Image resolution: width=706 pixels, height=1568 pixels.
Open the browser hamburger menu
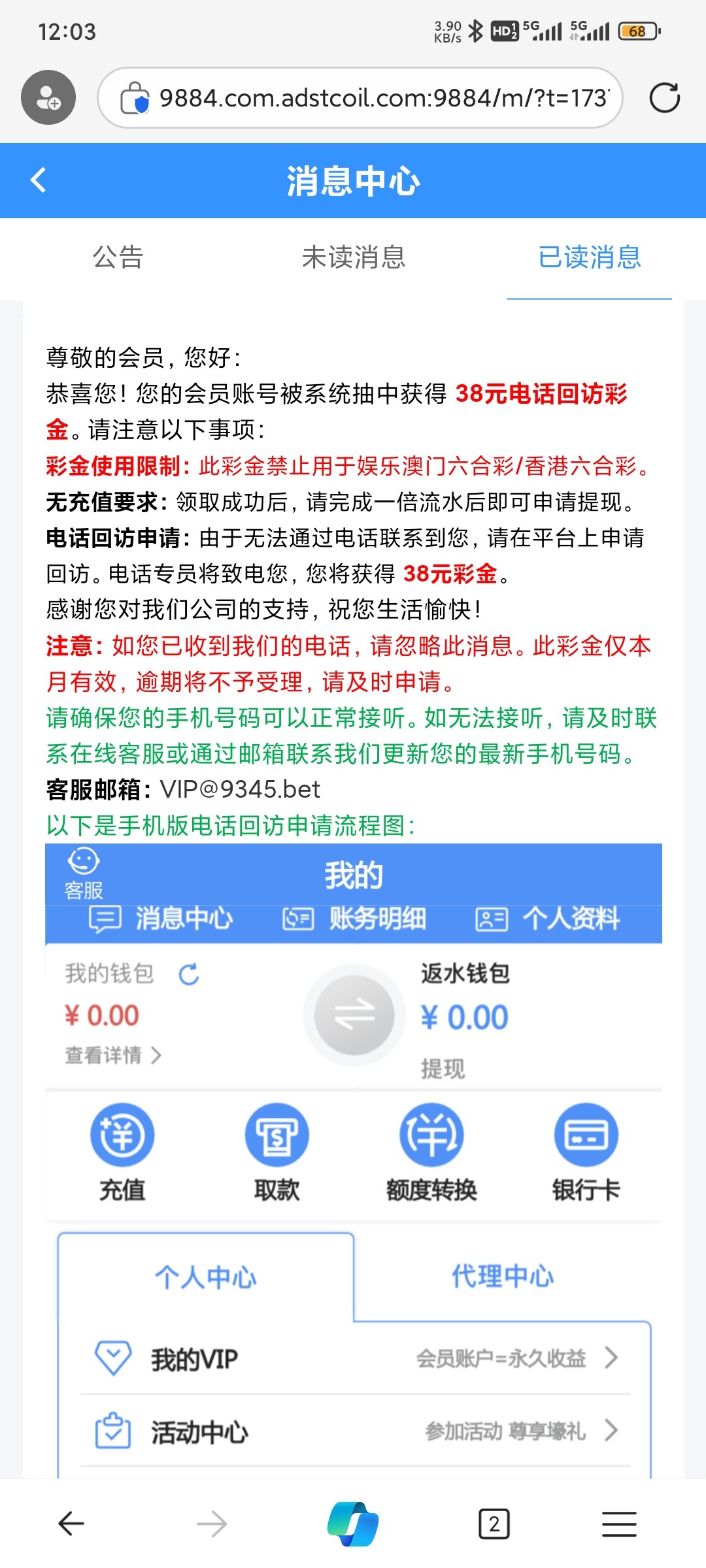[619, 1524]
